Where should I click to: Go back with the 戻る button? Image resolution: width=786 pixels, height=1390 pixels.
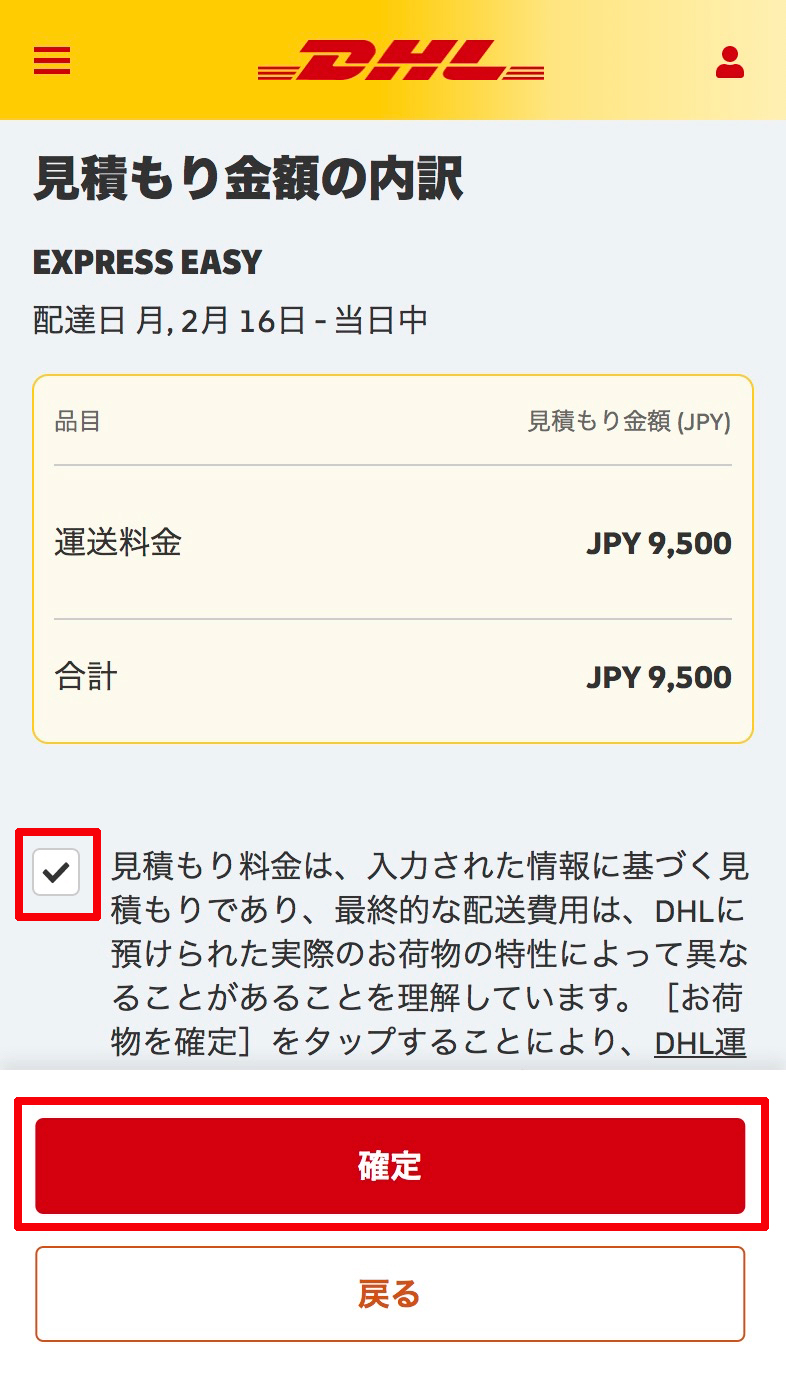pyautogui.click(x=390, y=1293)
